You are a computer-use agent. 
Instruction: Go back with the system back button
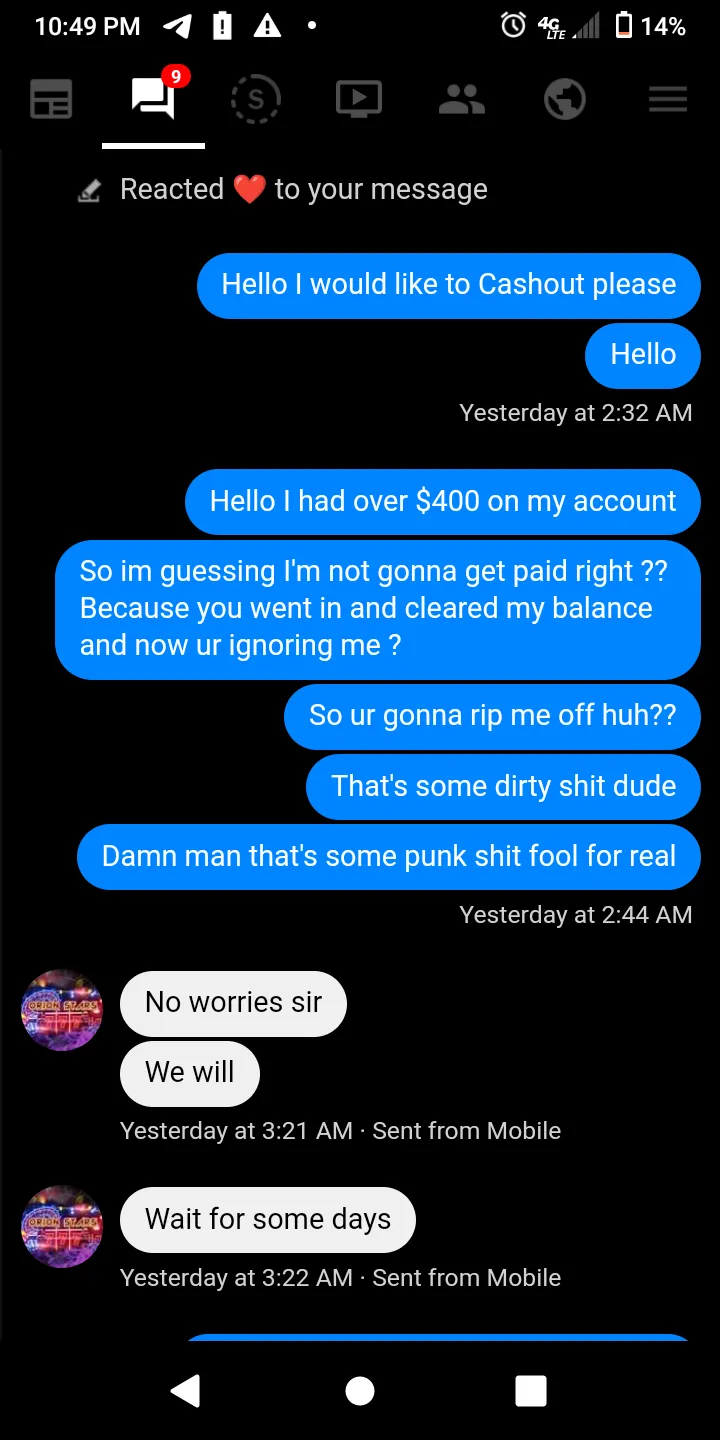[x=186, y=1391]
